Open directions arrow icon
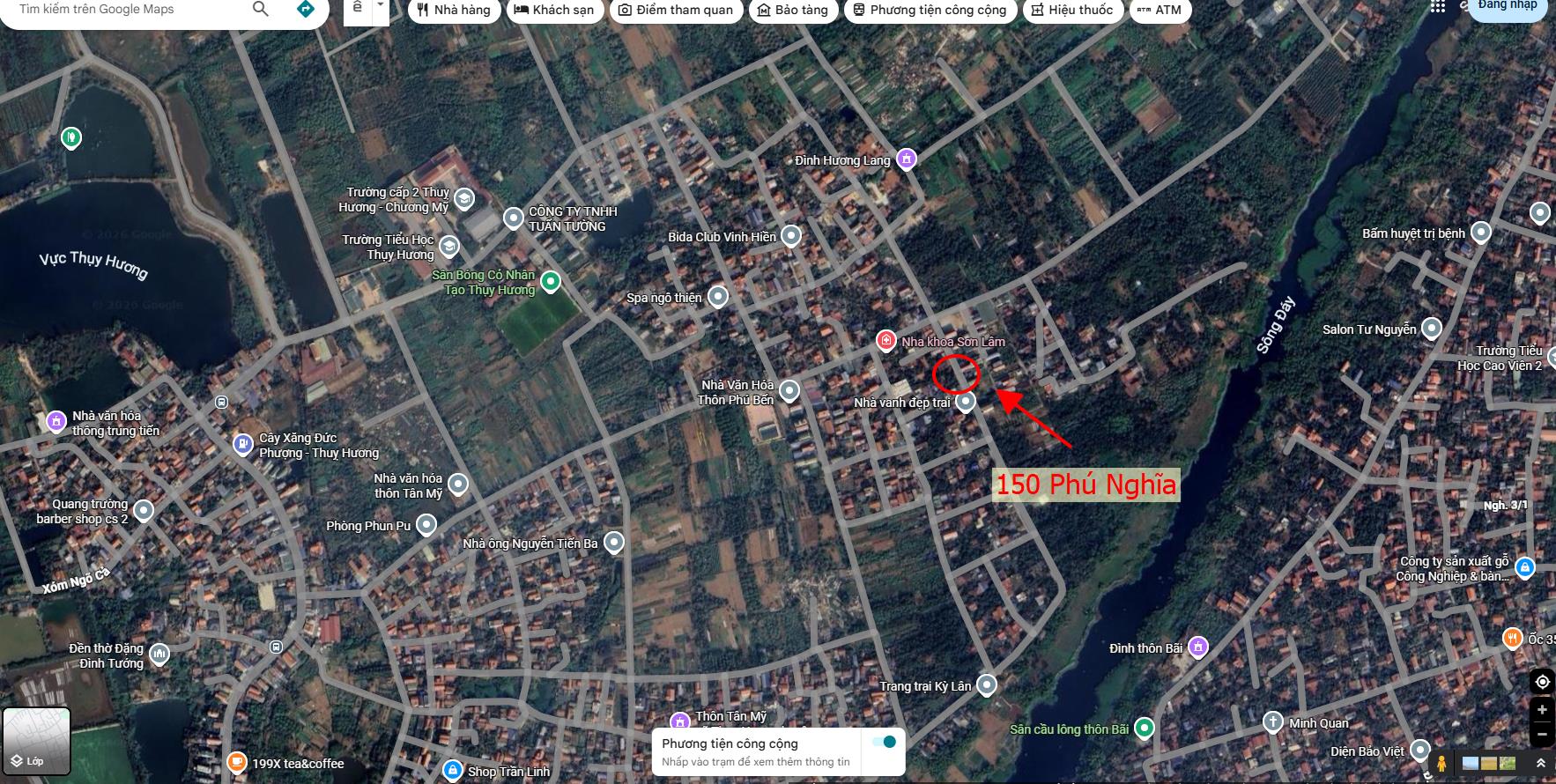Image resolution: width=1556 pixels, height=784 pixels. [305, 9]
